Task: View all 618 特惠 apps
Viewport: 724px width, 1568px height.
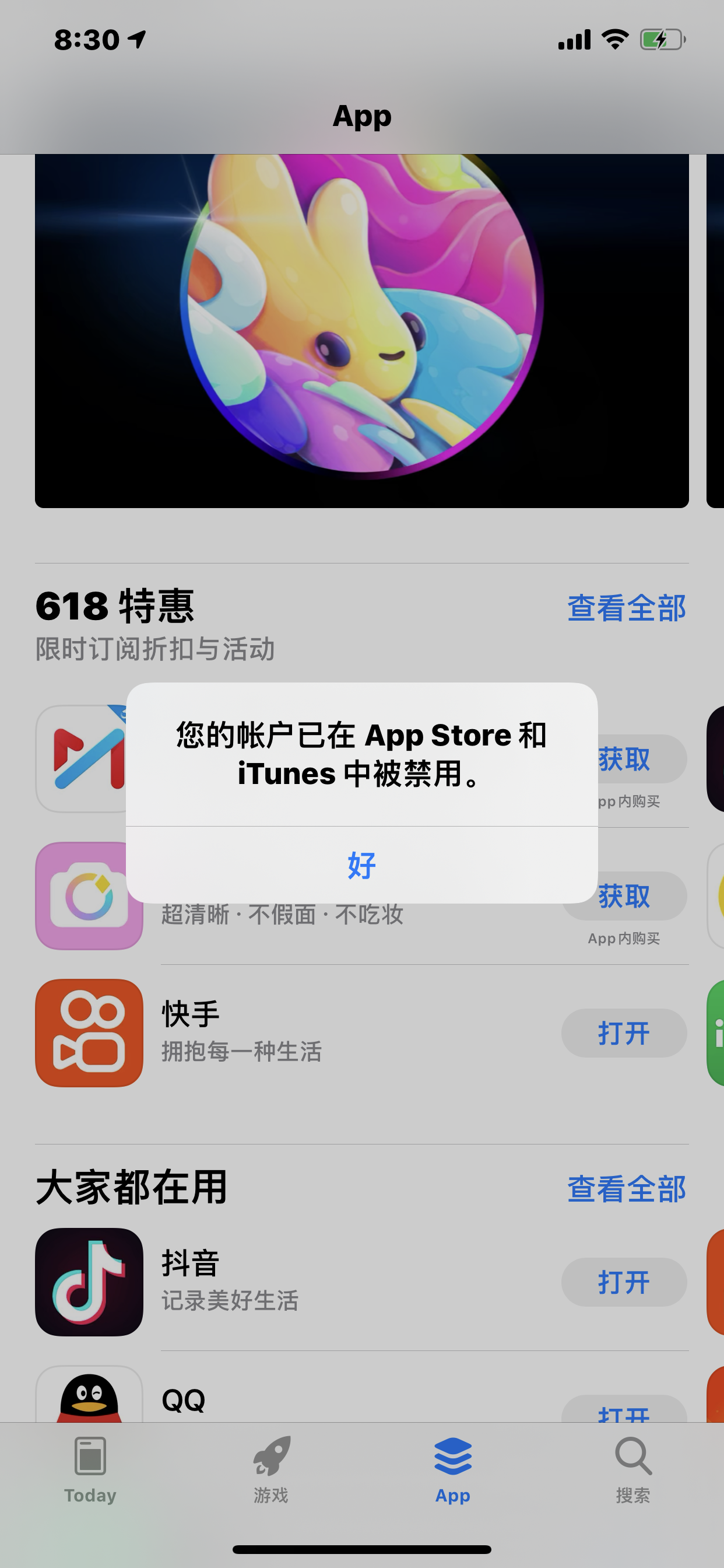Action: pos(626,608)
